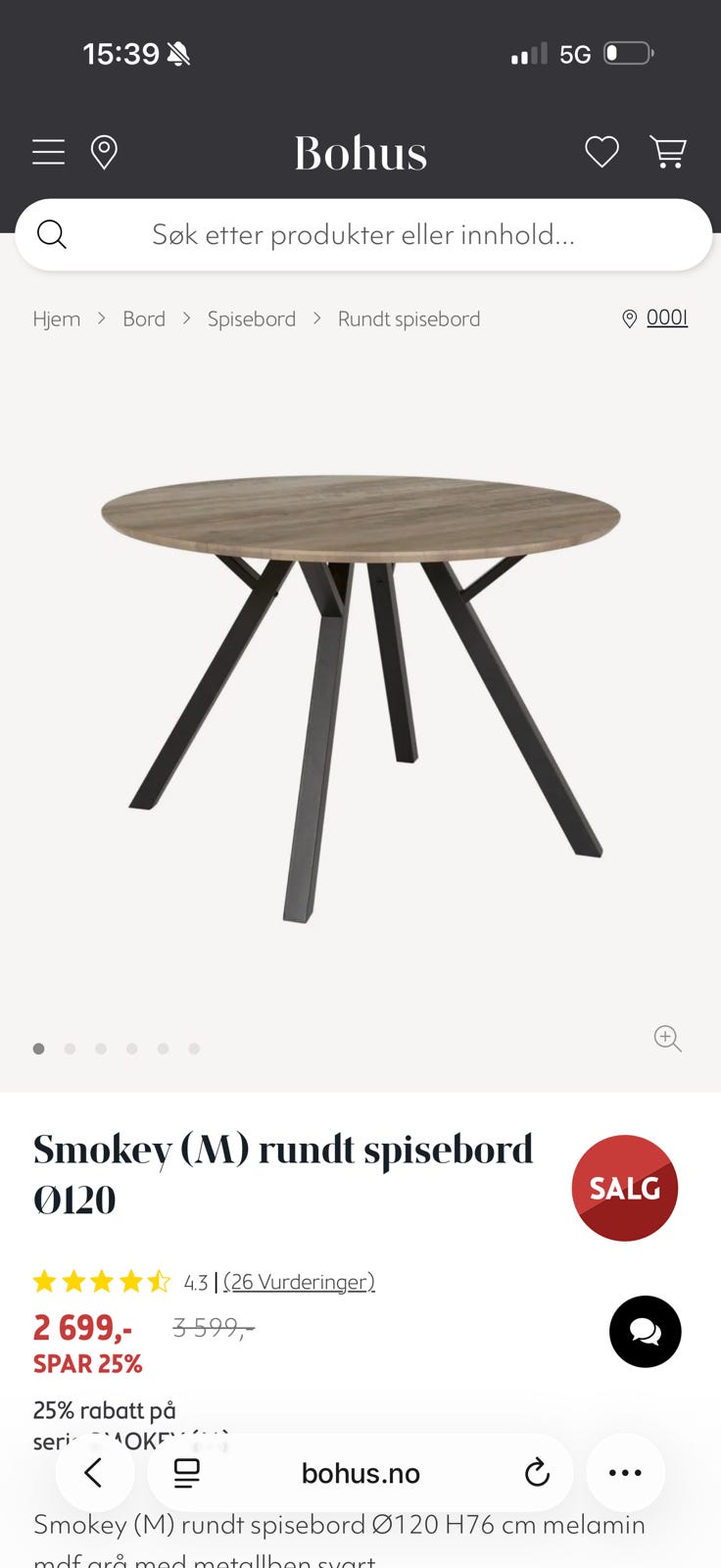Tap the bohus.no address bar
721x1568 pixels.
[360, 1473]
